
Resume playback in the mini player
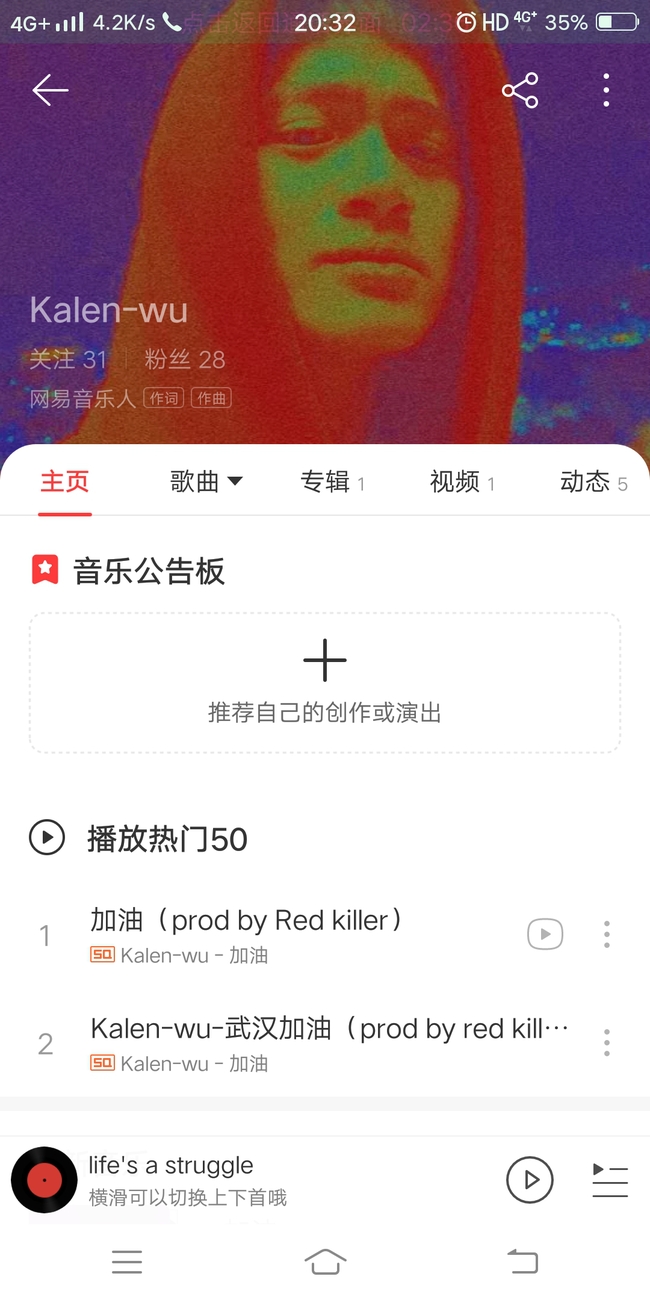[x=529, y=1180]
